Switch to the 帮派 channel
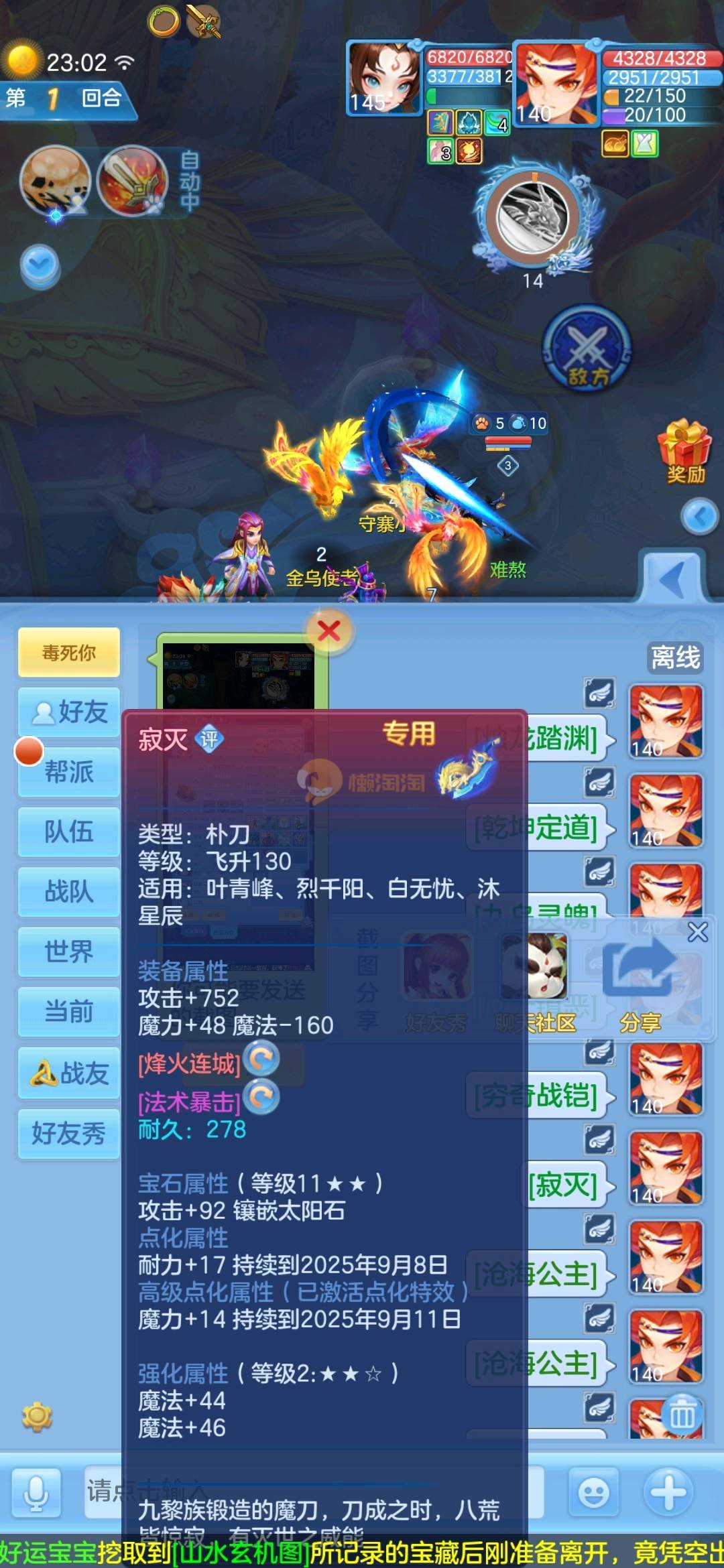 tap(69, 771)
